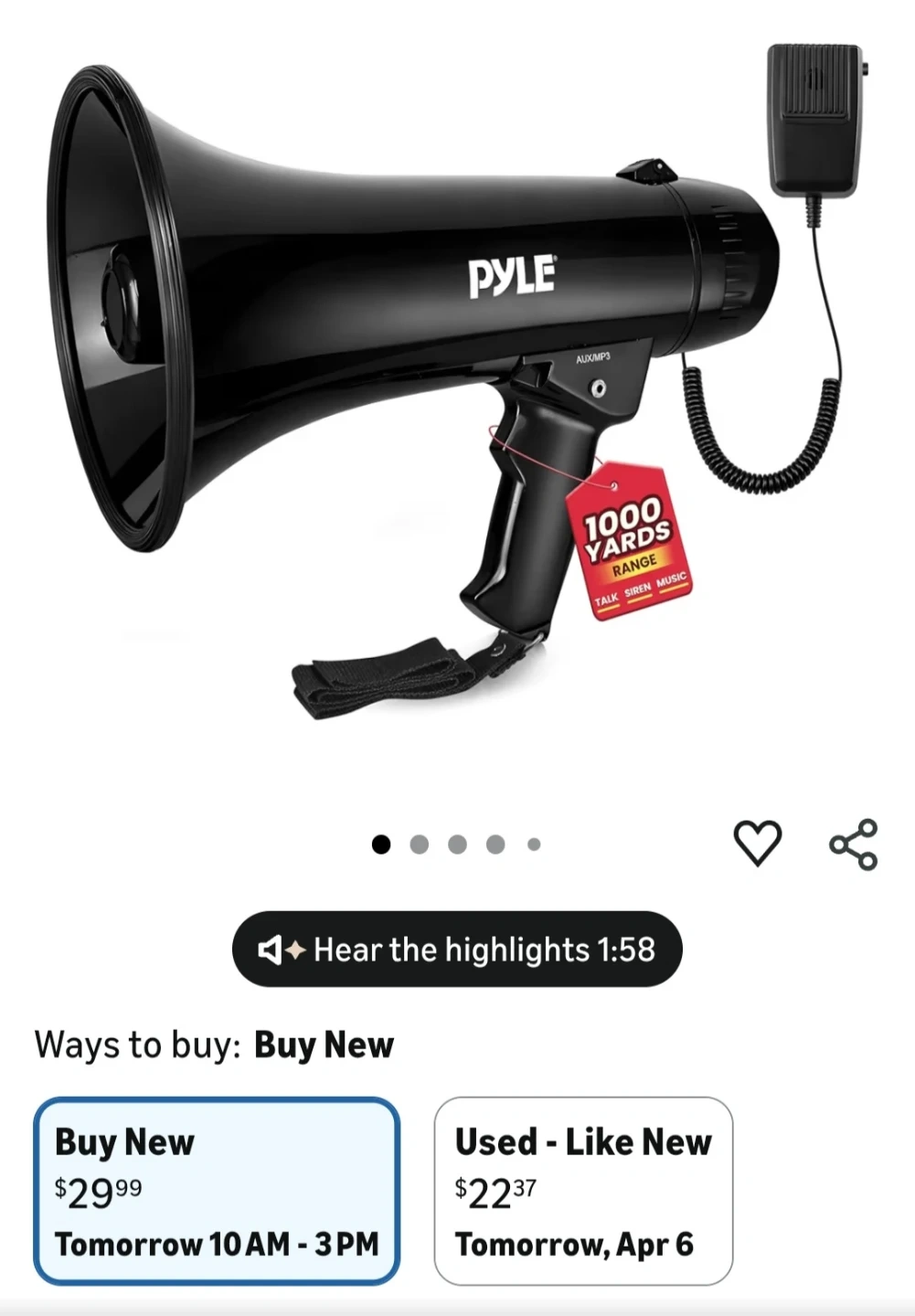The height and width of the screenshot is (1316, 915).
Task: Share this Pyle megaphone listing
Action: [854, 844]
